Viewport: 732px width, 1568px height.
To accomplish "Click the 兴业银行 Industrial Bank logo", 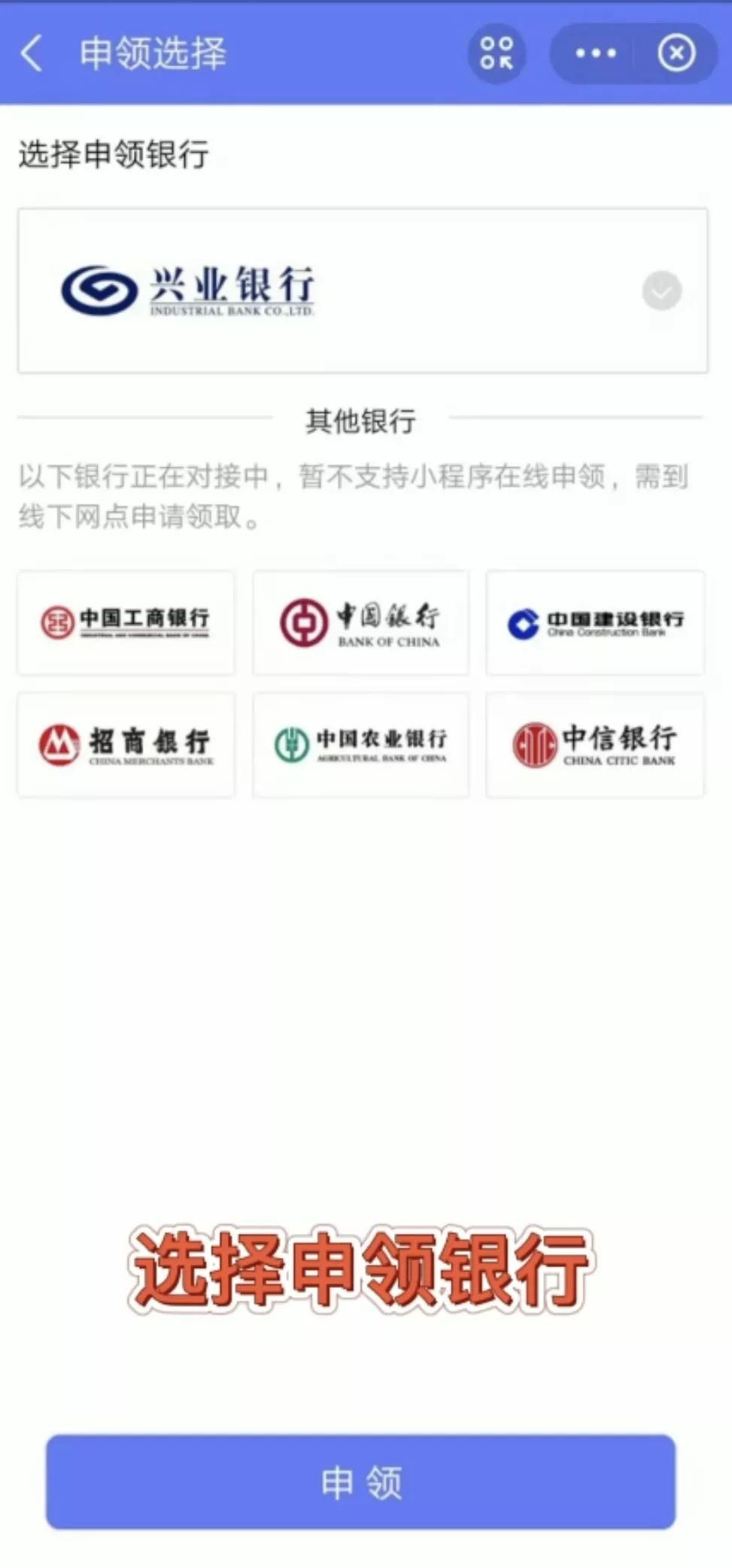I will tap(188, 290).
